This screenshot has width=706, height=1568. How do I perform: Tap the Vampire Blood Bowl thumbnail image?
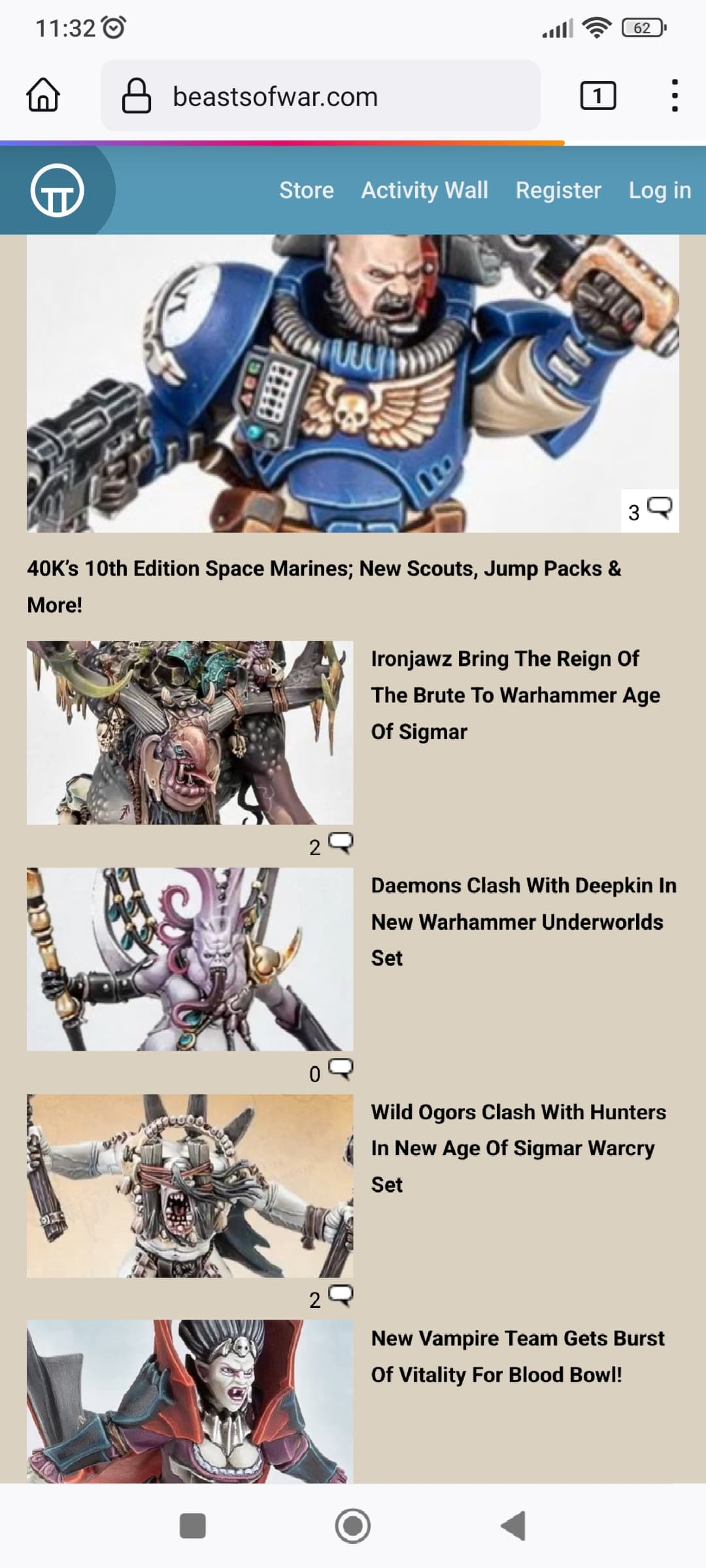[x=190, y=1401]
